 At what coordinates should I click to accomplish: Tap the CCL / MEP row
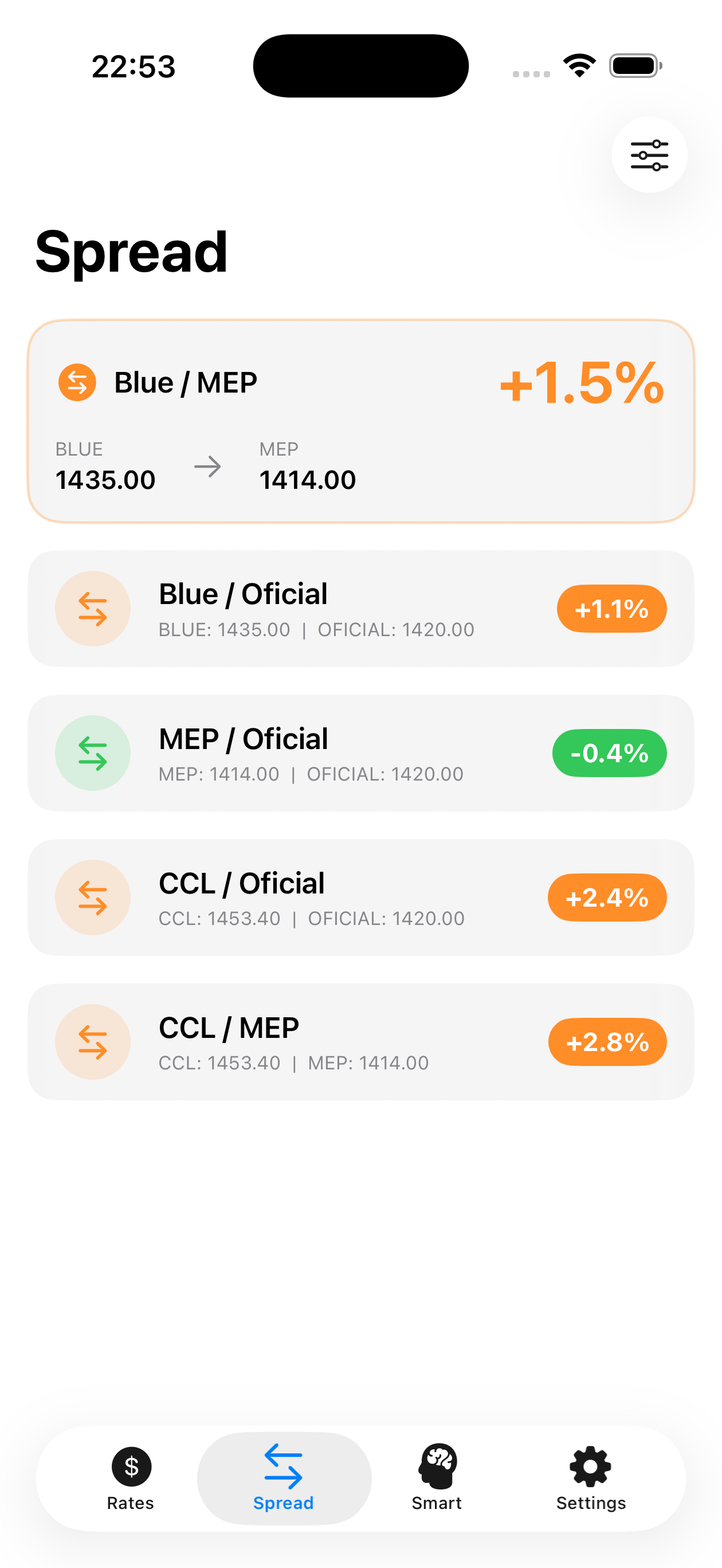click(x=360, y=1041)
